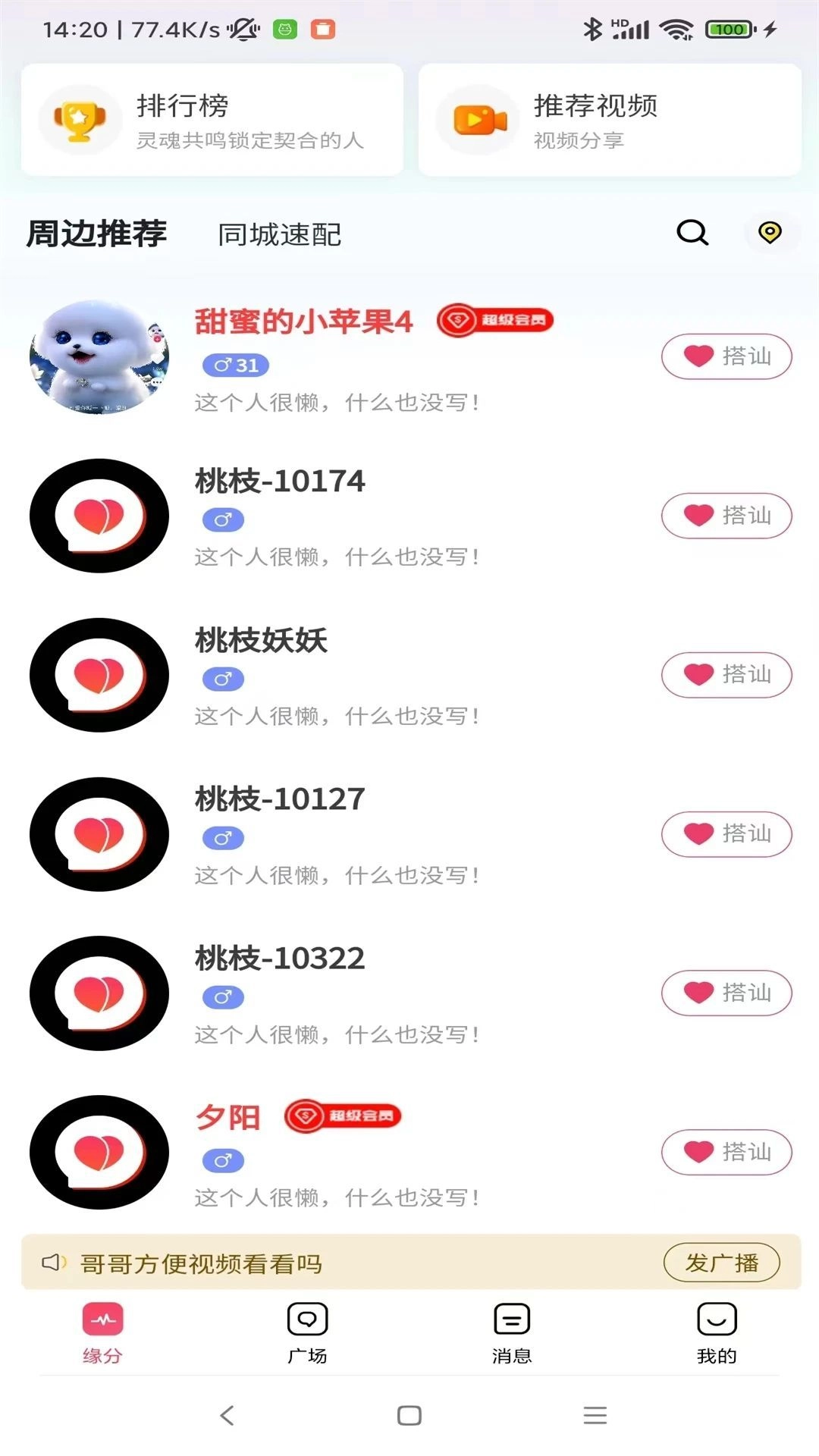Screen dimensions: 819x1456
Task: Tap the 我的 profile icon at bottom
Action: coord(716,1321)
